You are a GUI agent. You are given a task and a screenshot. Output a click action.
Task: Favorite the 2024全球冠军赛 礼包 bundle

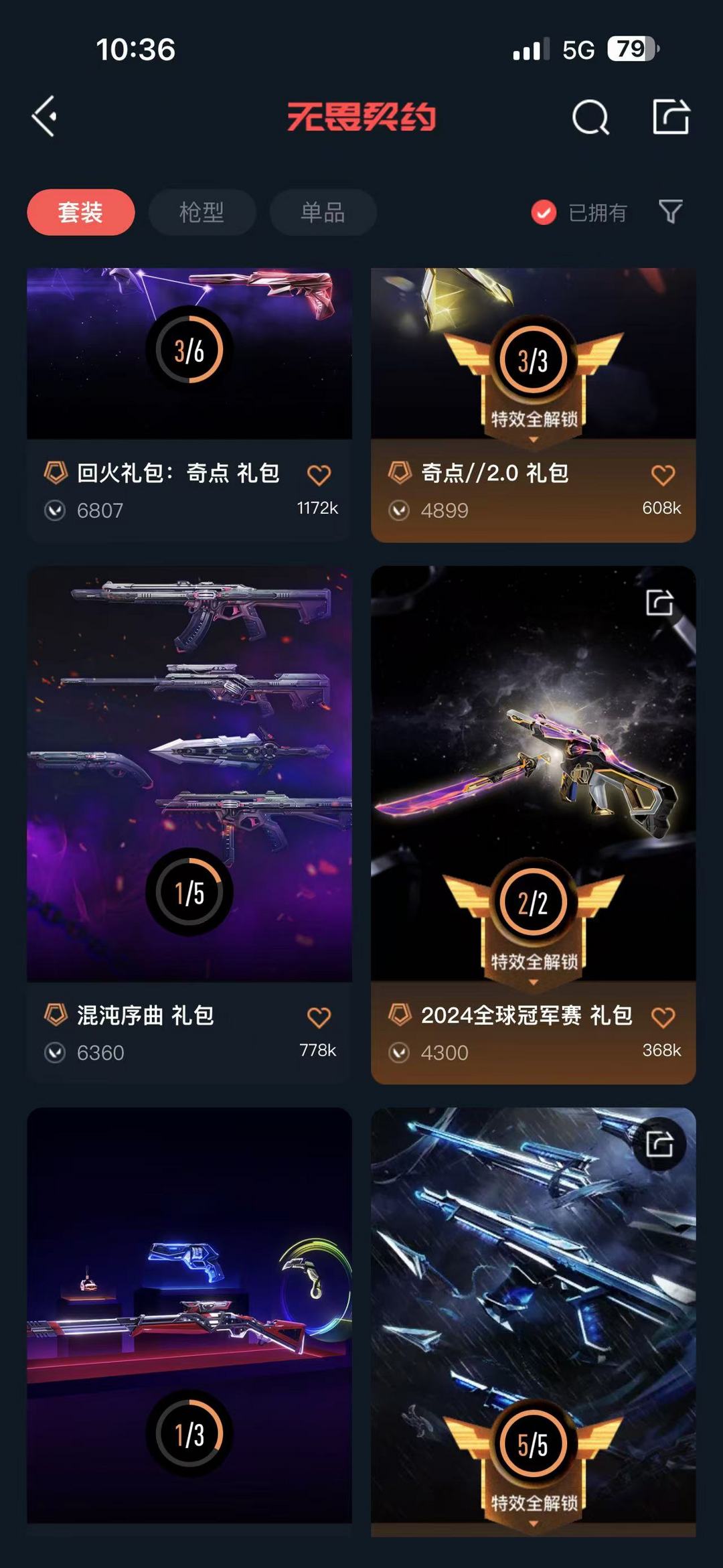click(x=663, y=1017)
